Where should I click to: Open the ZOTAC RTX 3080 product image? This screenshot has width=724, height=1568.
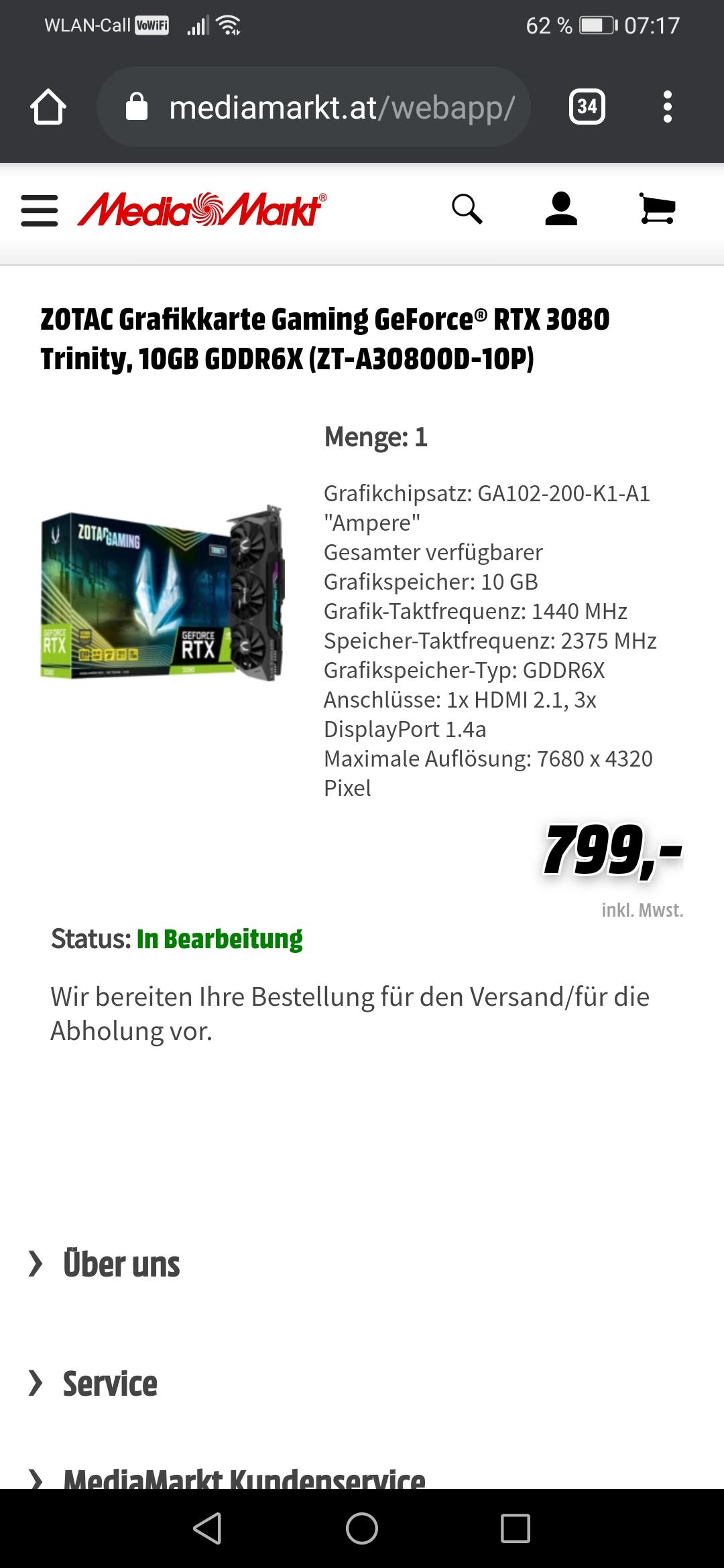(x=163, y=593)
